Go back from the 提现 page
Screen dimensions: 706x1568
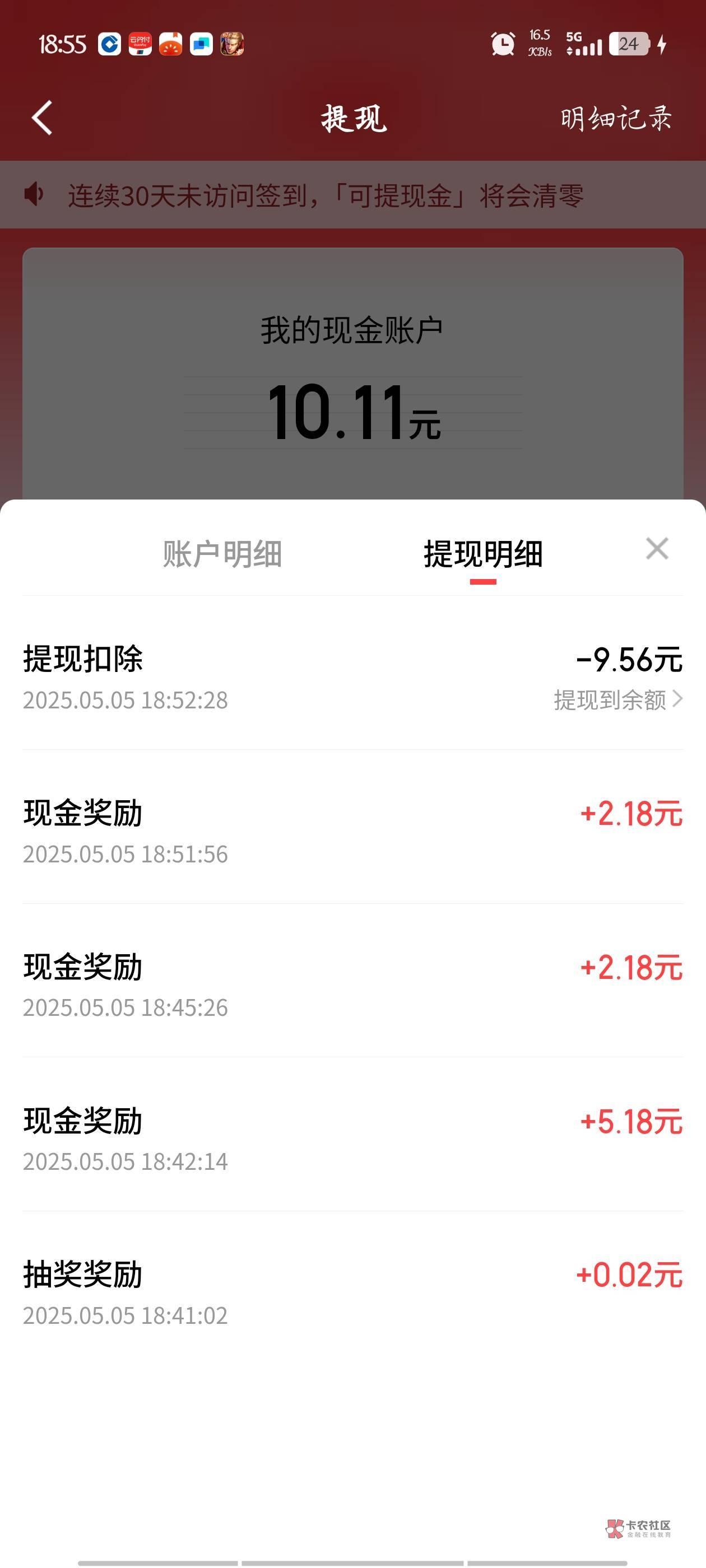coord(42,118)
